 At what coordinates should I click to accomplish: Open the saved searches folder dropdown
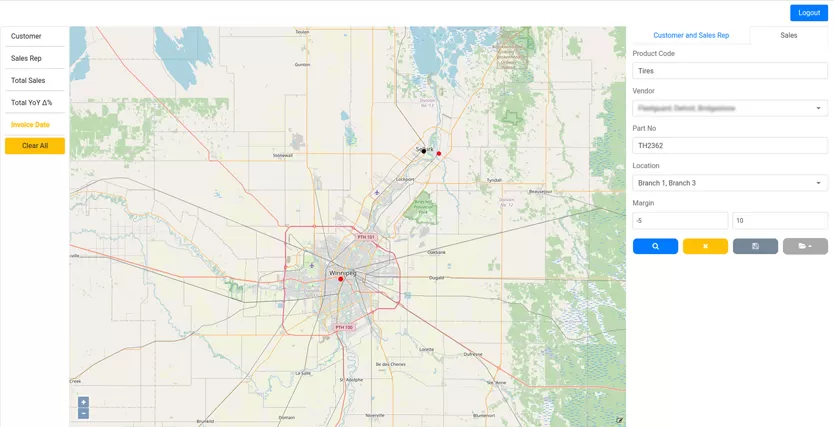[805, 246]
